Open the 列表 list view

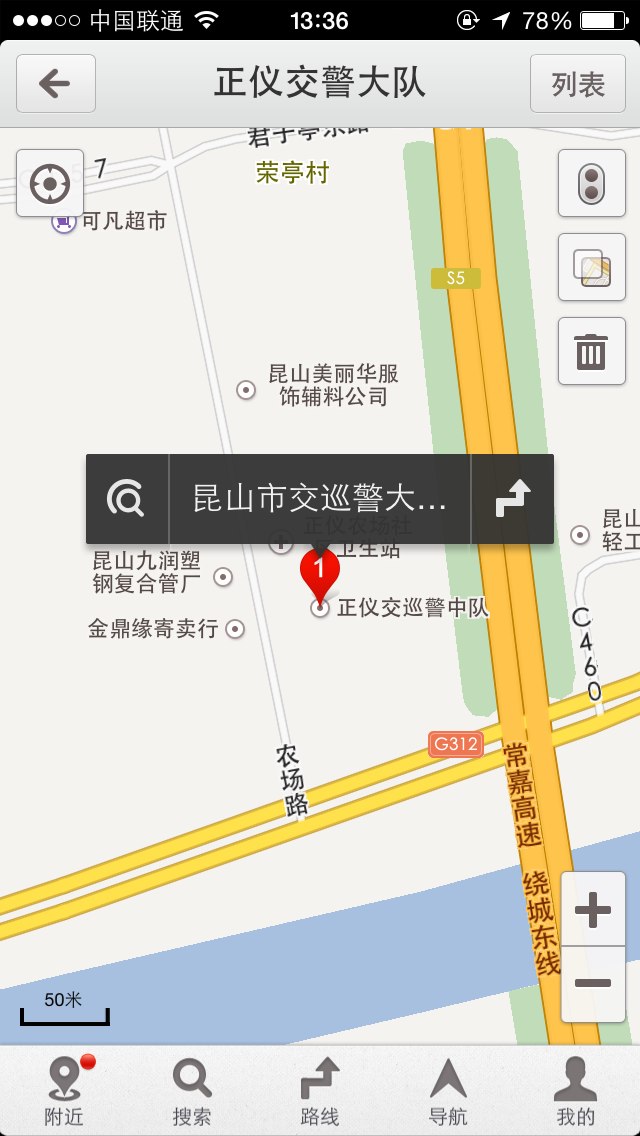point(578,83)
